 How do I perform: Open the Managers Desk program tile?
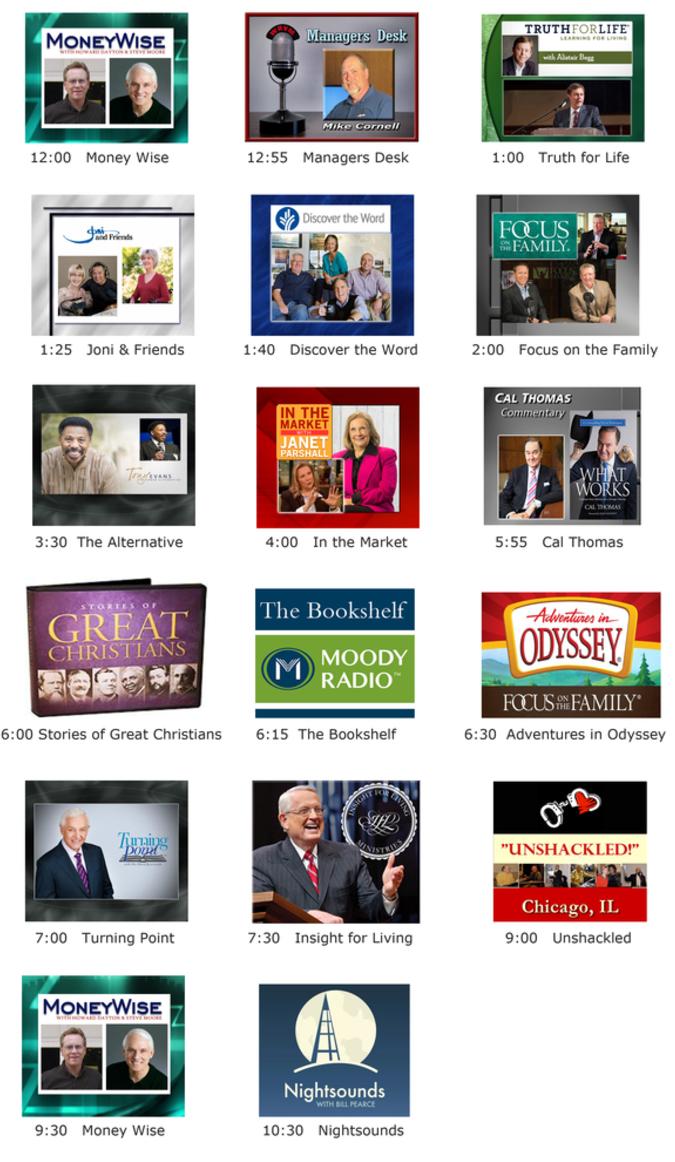(331, 78)
